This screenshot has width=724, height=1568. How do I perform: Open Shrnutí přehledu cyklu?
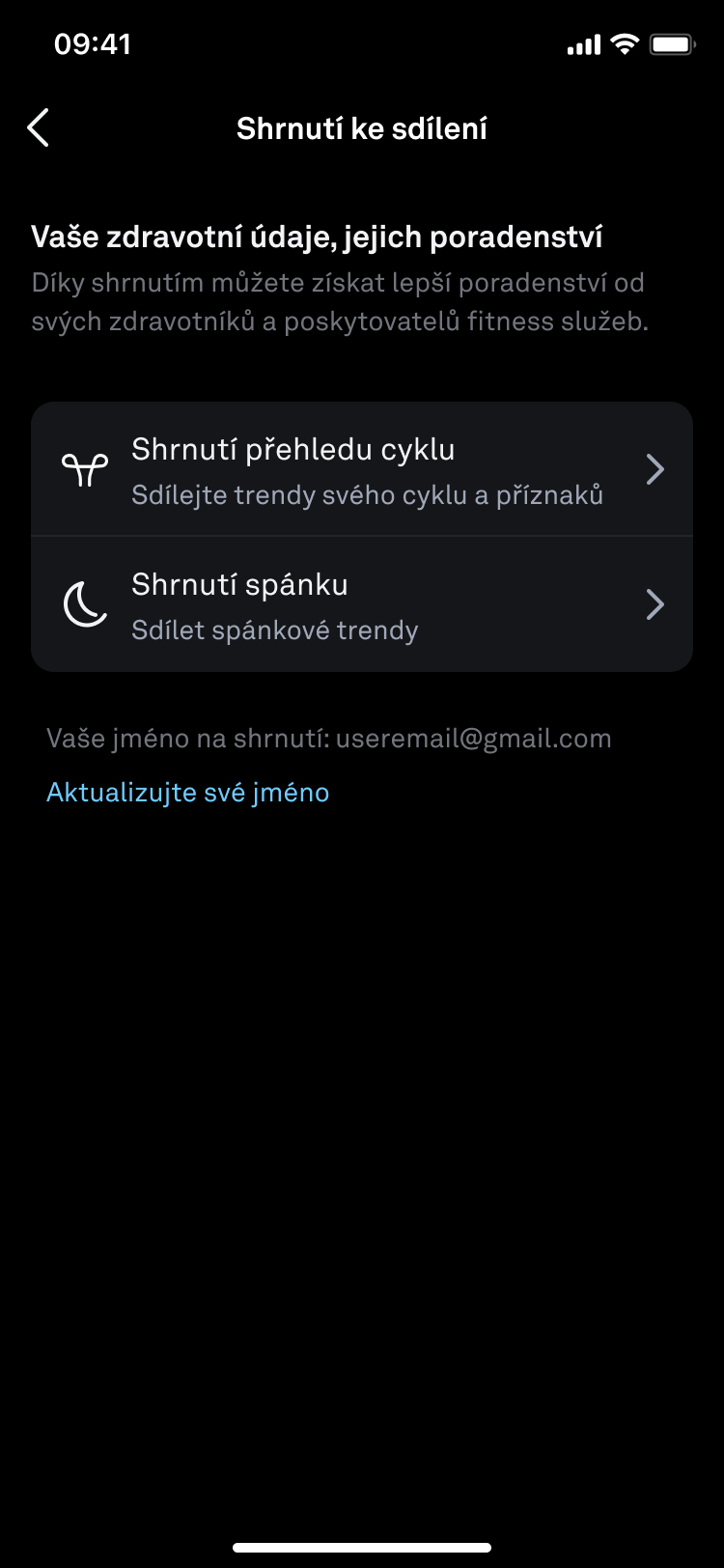click(362, 469)
